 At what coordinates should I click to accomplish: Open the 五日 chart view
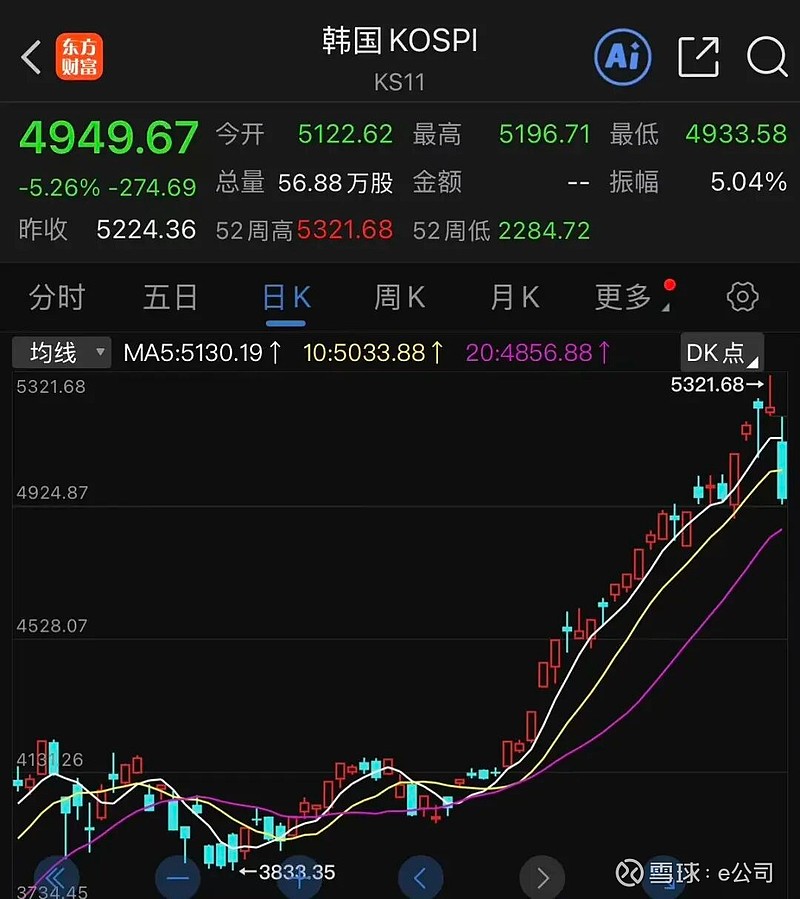tap(170, 296)
